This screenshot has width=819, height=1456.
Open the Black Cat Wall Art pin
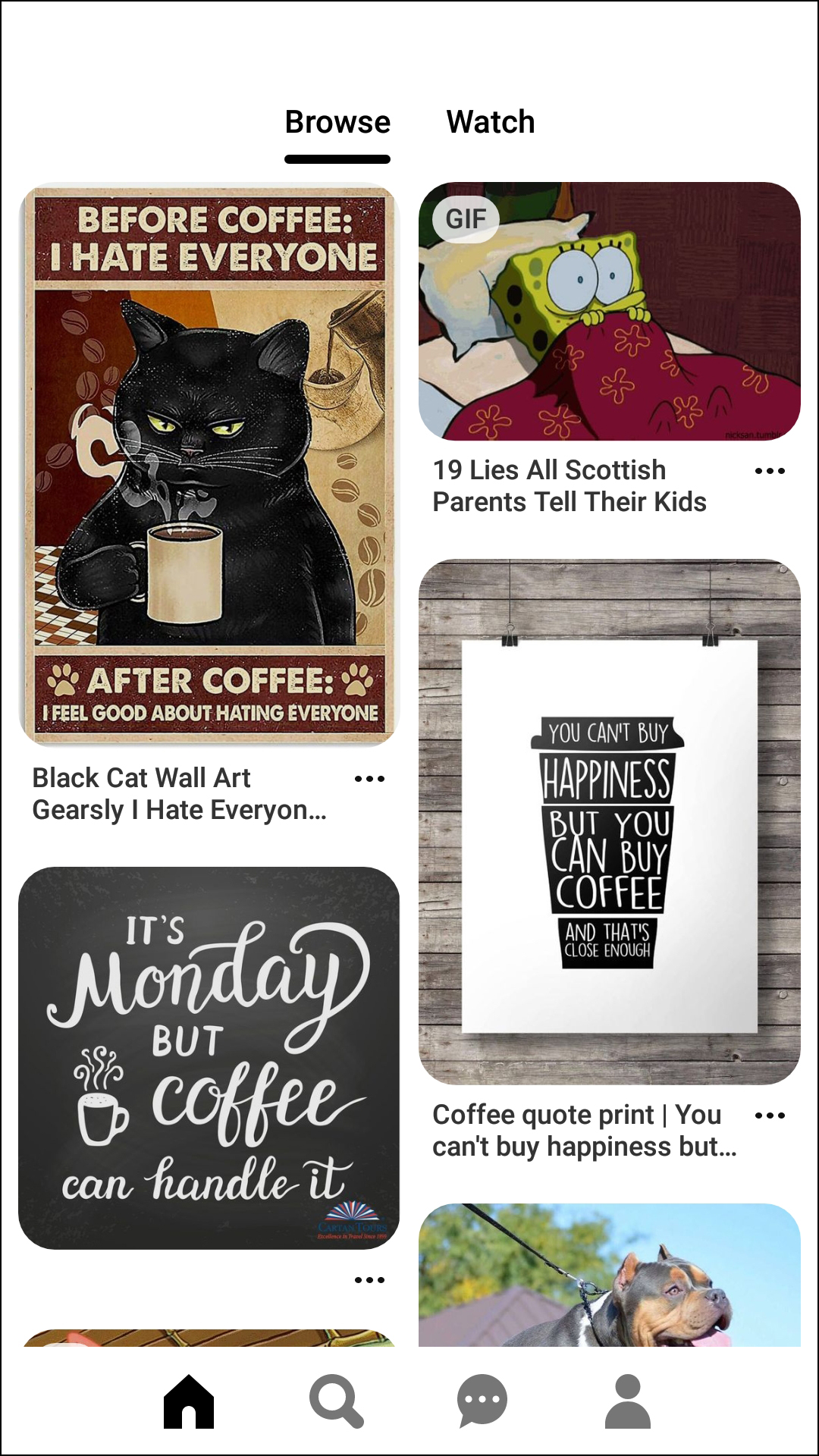(209, 463)
